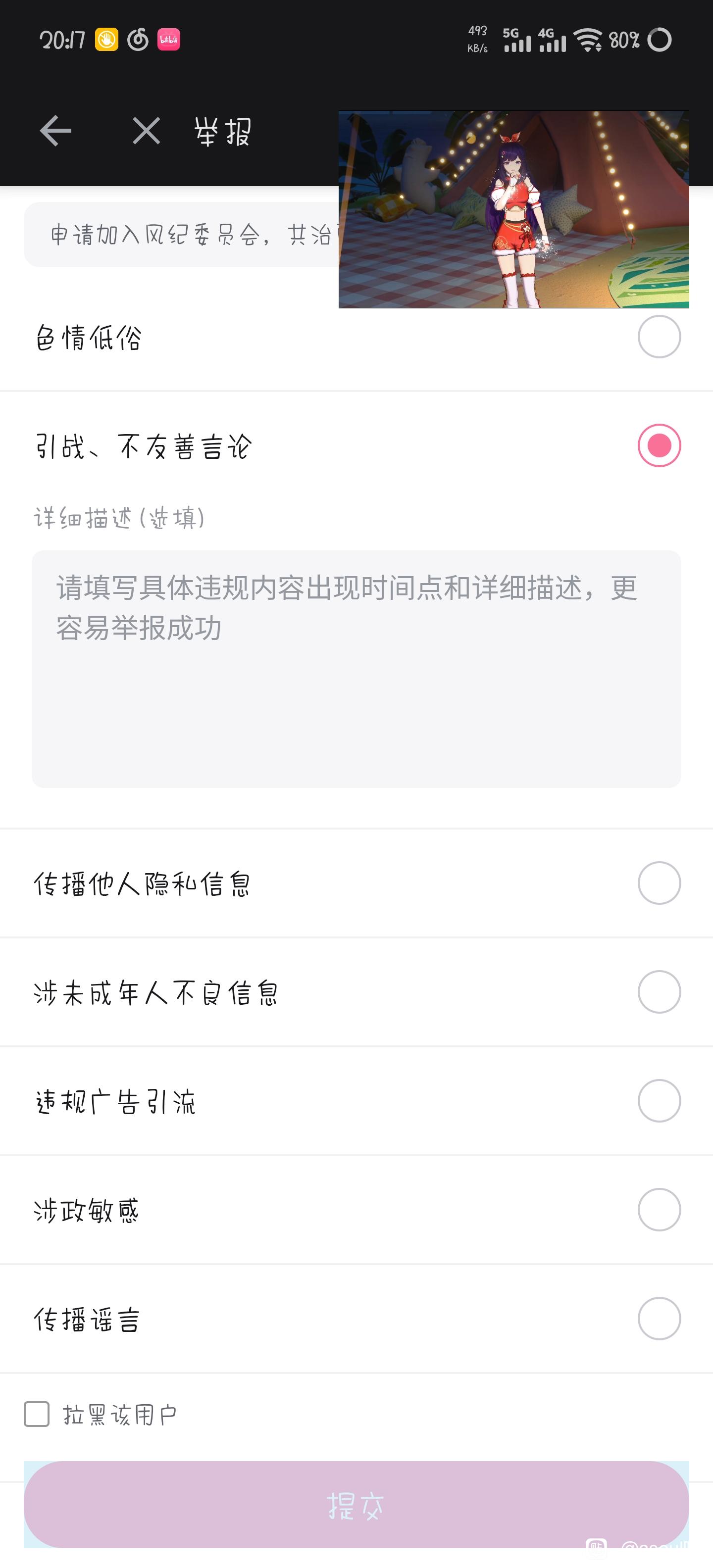Check the 拉黑该用户 checkbox
713x1568 pixels.
click(37, 1414)
